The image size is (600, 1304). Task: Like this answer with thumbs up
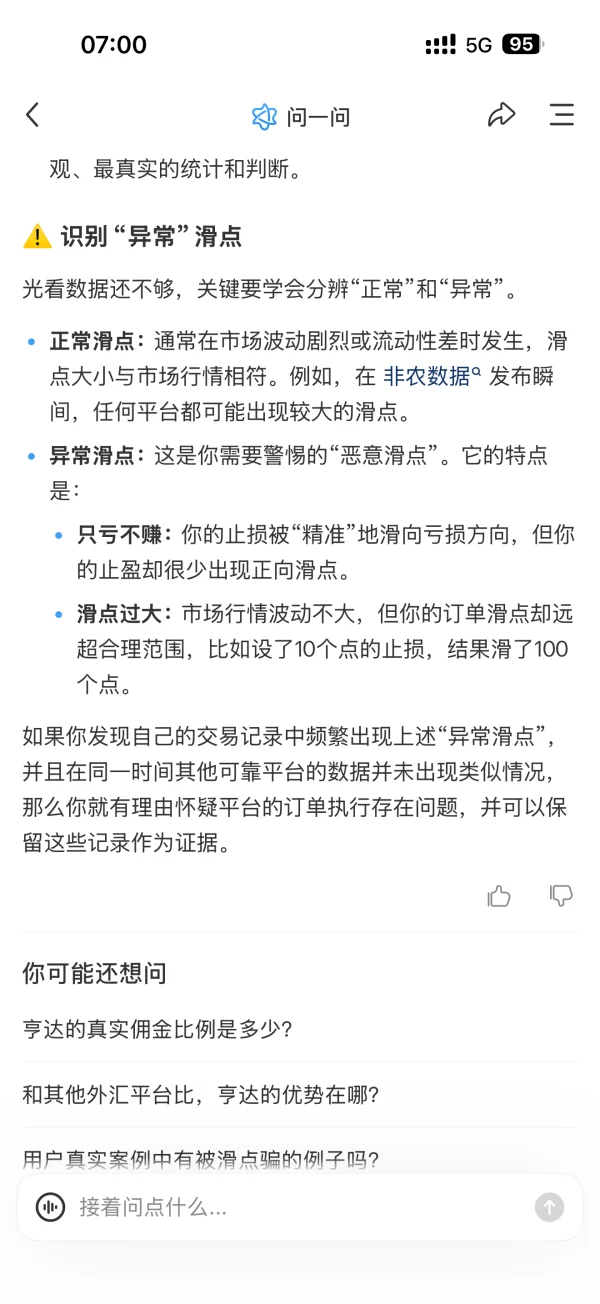coord(499,896)
